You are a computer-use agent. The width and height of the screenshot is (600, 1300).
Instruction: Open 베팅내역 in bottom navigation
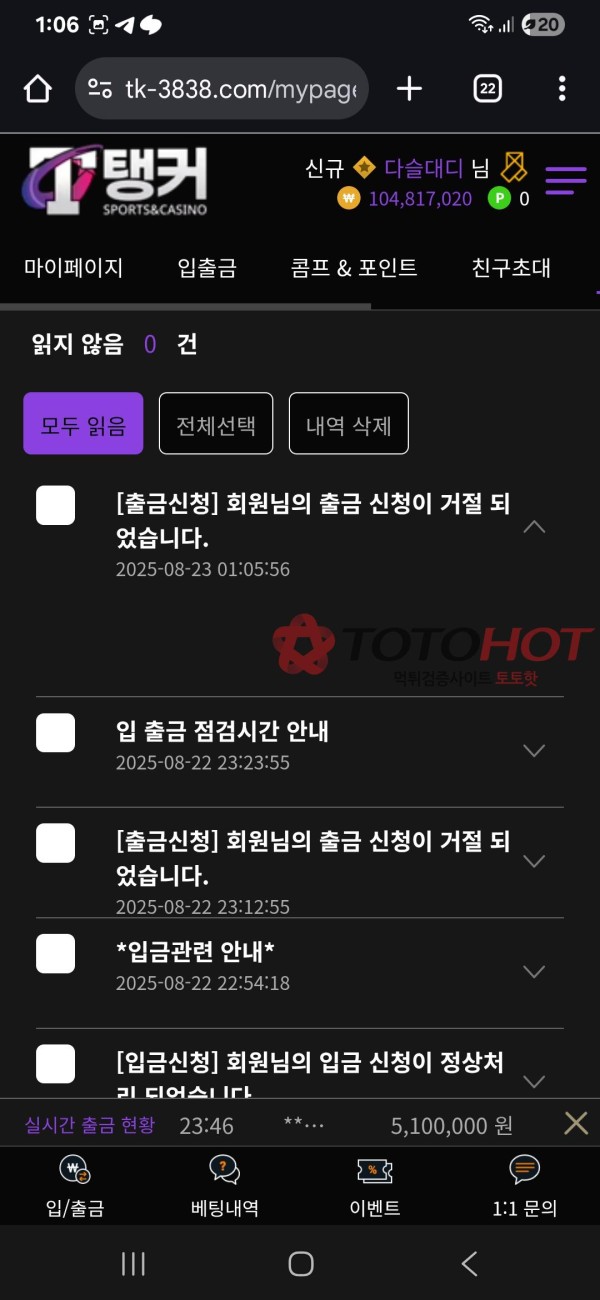coord(225,1186)
